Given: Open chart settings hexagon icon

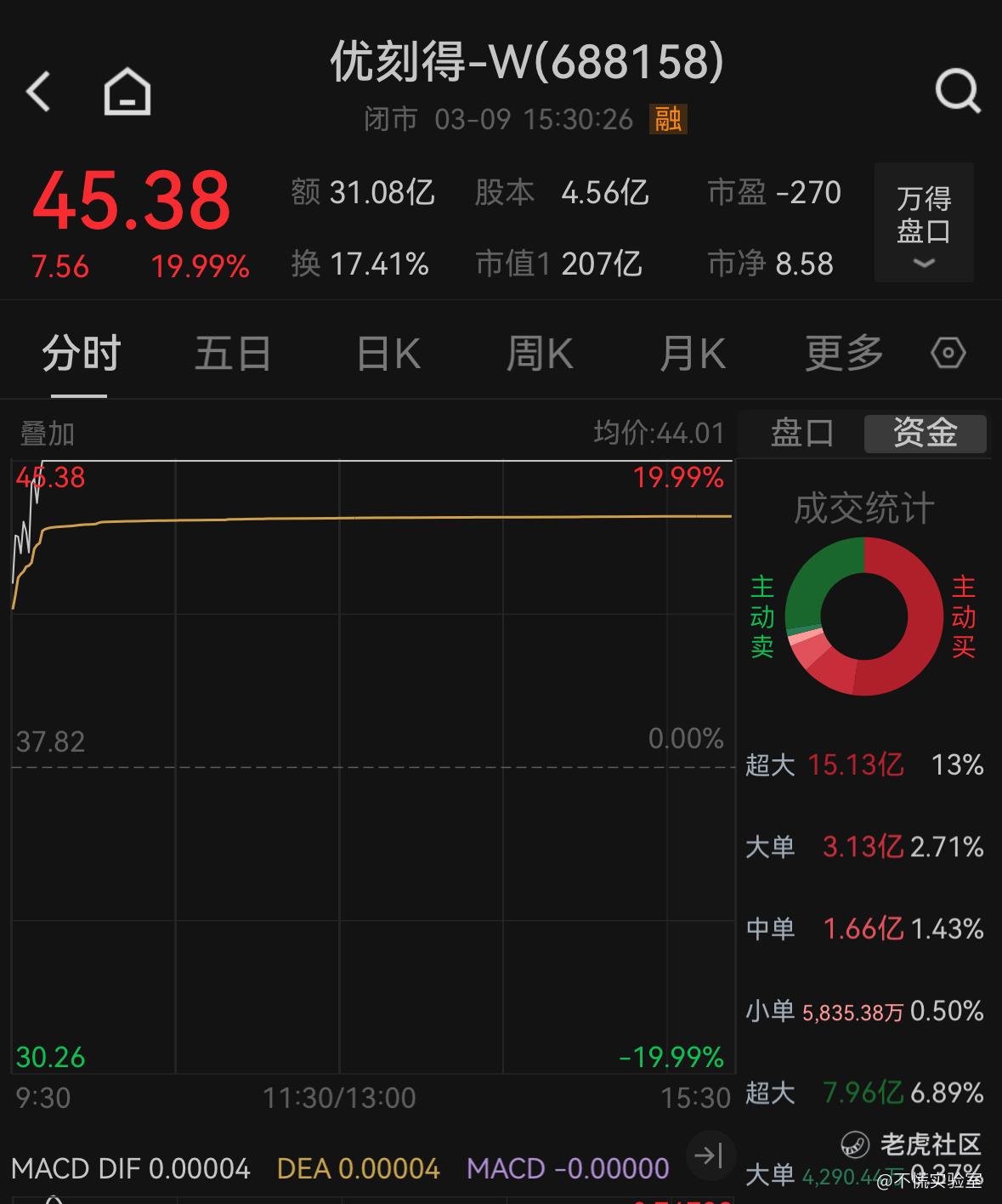Looking at the screenshot, I should click(x=948, y=353).
